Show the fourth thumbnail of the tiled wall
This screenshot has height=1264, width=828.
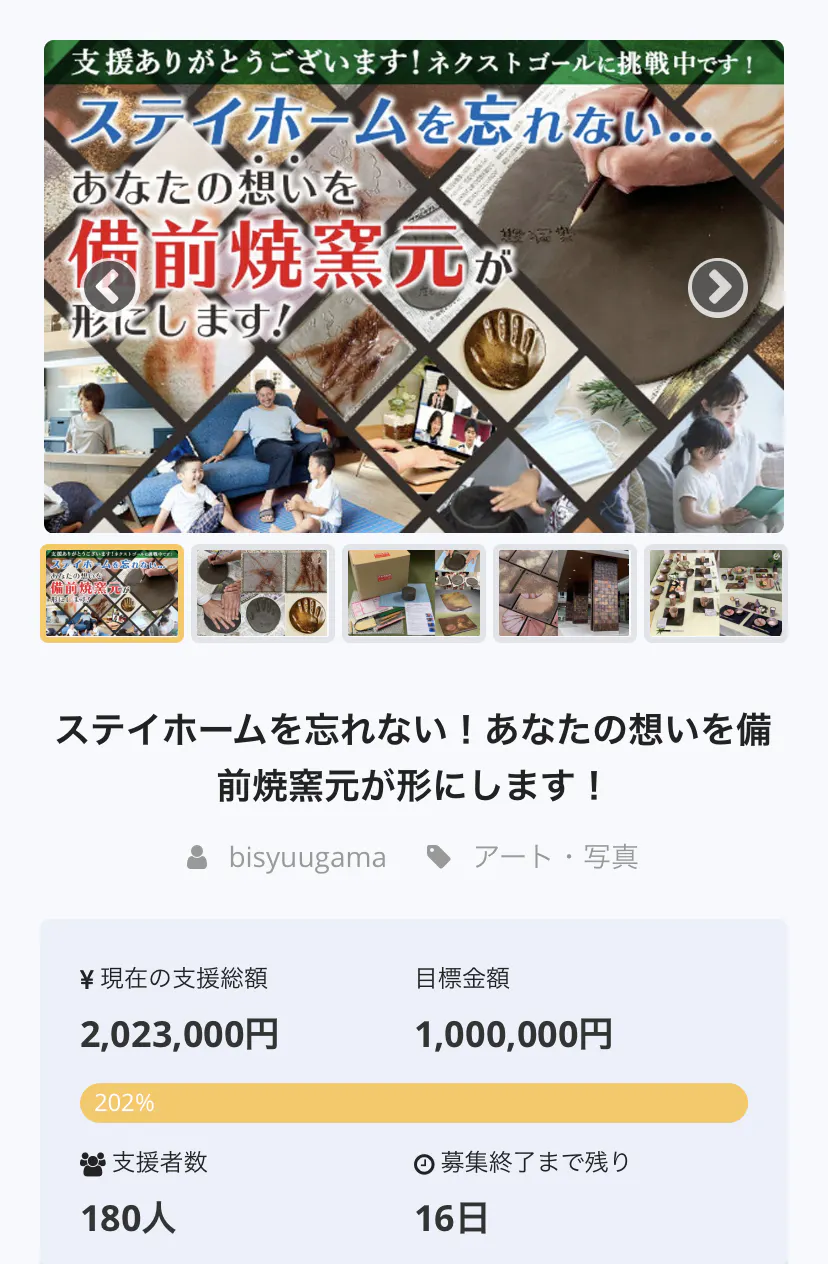565,593
